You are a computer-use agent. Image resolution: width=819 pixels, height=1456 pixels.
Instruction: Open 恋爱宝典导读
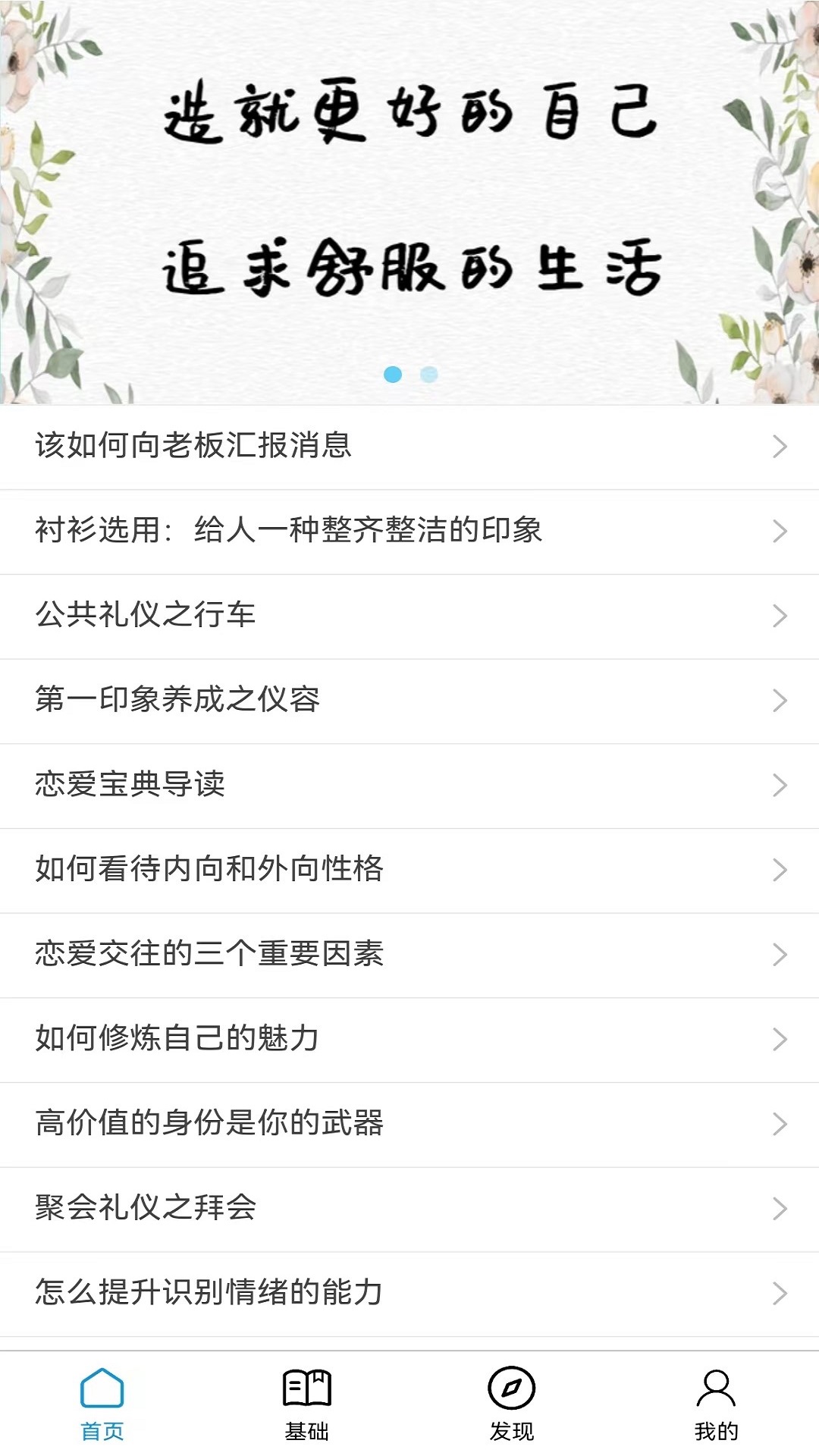[409, 785]
